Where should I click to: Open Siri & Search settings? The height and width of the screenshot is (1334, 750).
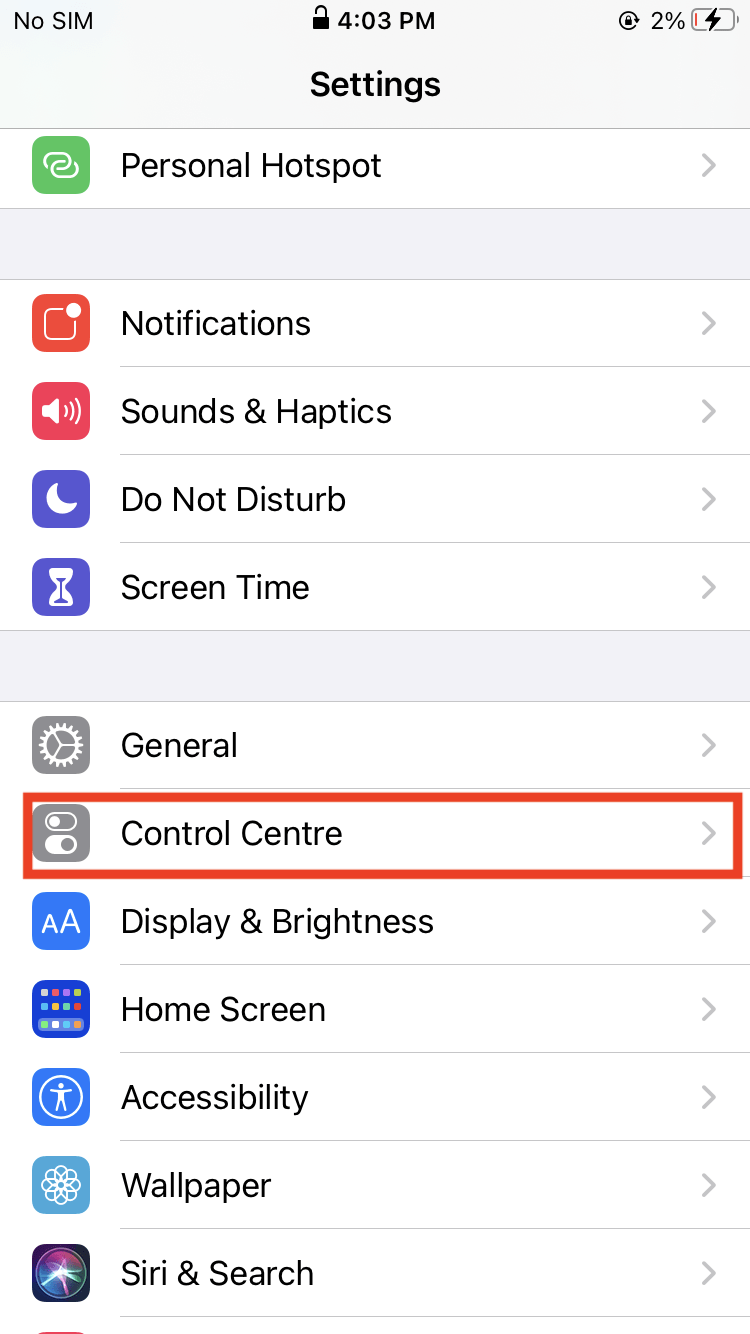(x=375, y=1273)
